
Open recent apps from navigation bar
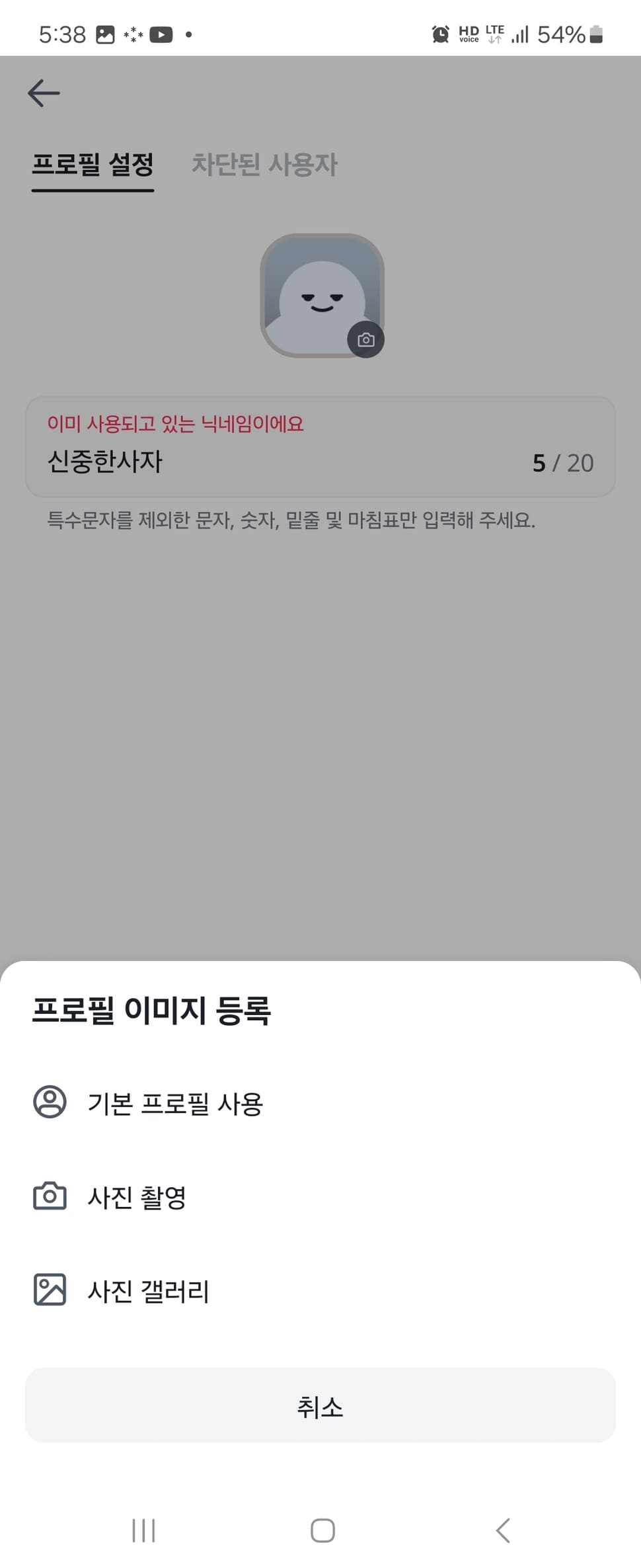pos(143,1530)
